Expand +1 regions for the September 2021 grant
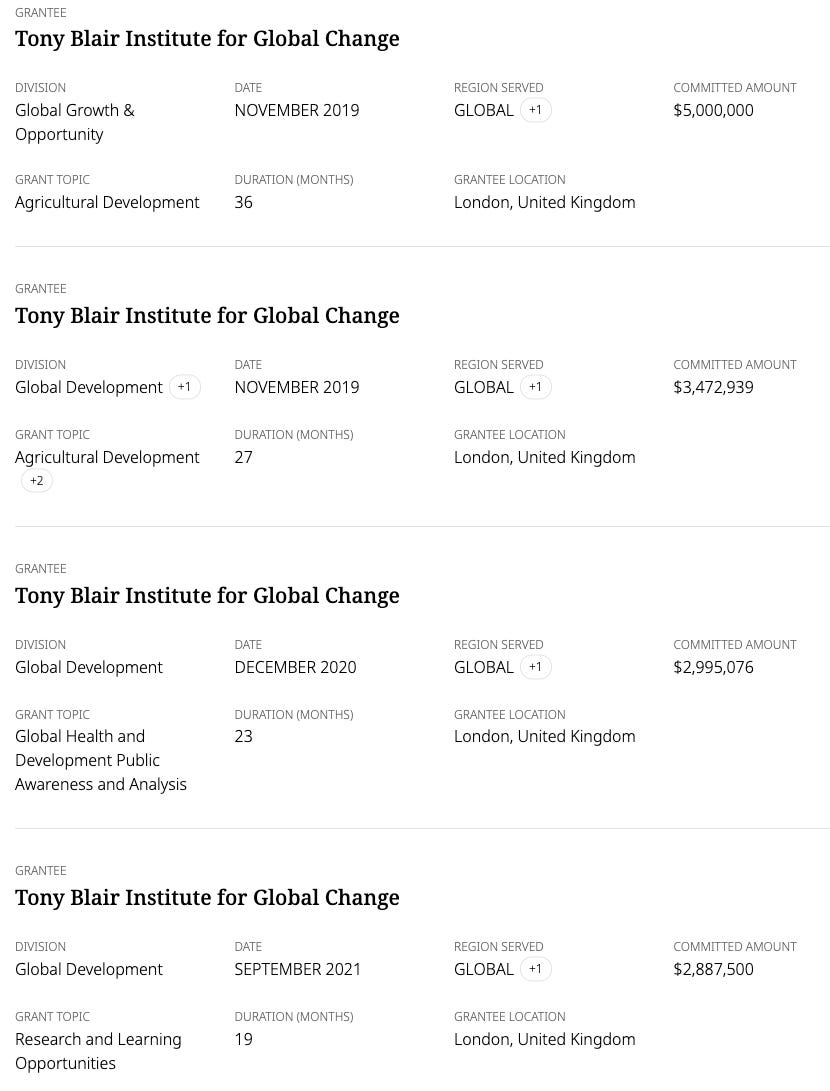Viewport: 830px width, 1091px height. 535,969
